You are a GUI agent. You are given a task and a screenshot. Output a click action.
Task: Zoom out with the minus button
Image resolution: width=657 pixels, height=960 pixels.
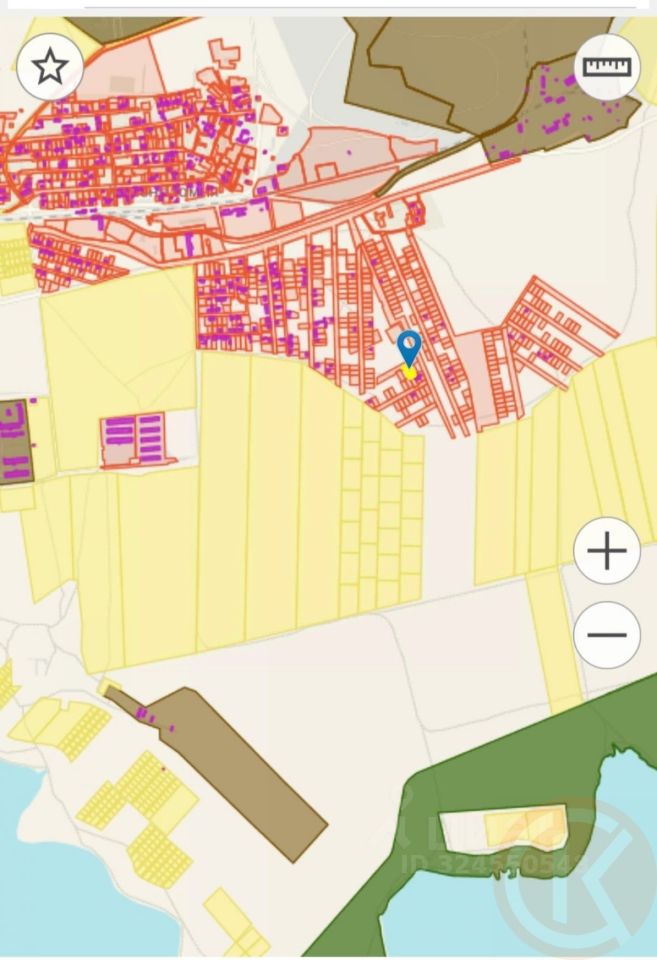(x=607, y=635)
